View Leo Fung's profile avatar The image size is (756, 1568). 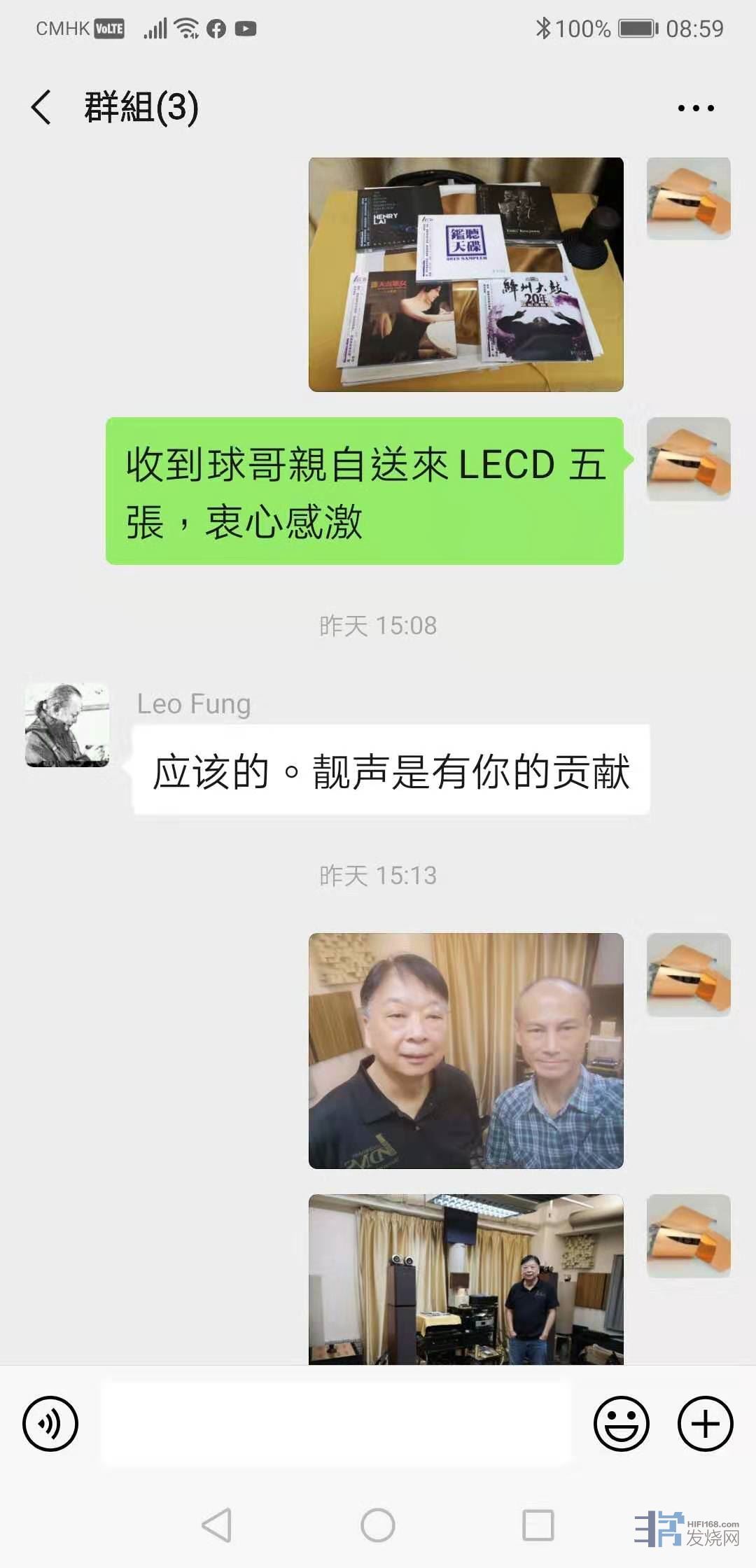[67, 724]
